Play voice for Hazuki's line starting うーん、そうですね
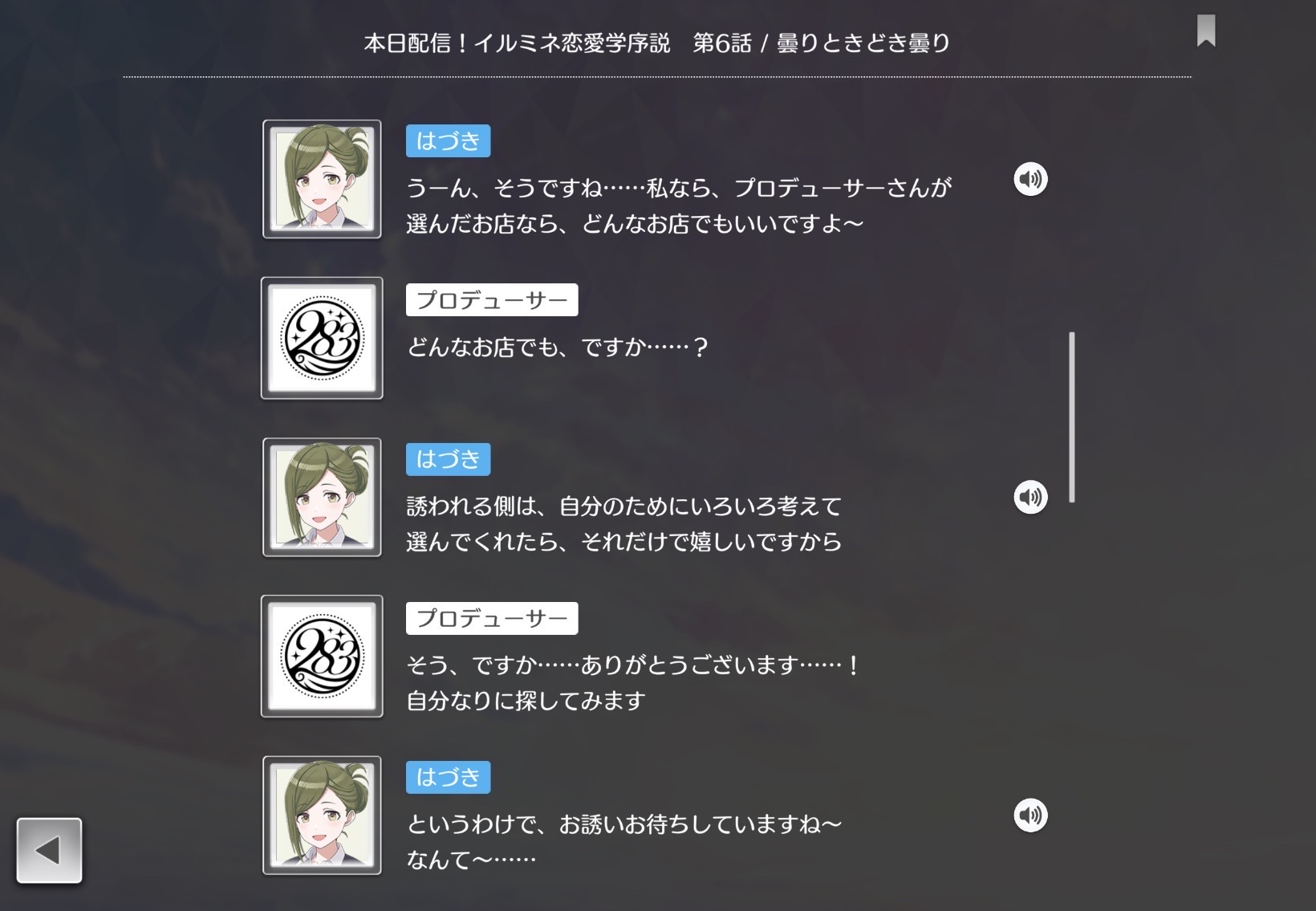 point(1030,179)
